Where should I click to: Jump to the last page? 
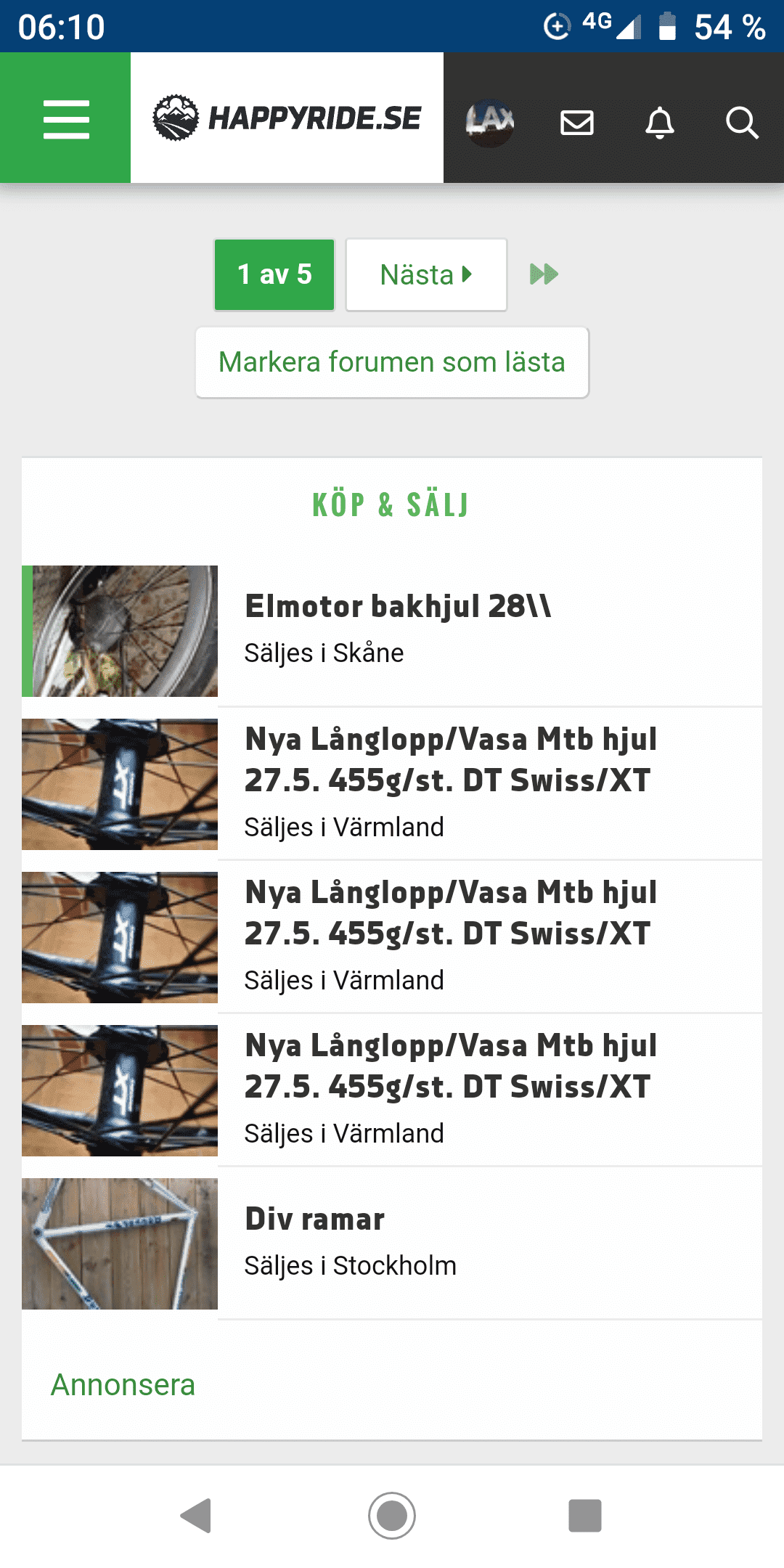pyautogui.click(x=544, y=274)
